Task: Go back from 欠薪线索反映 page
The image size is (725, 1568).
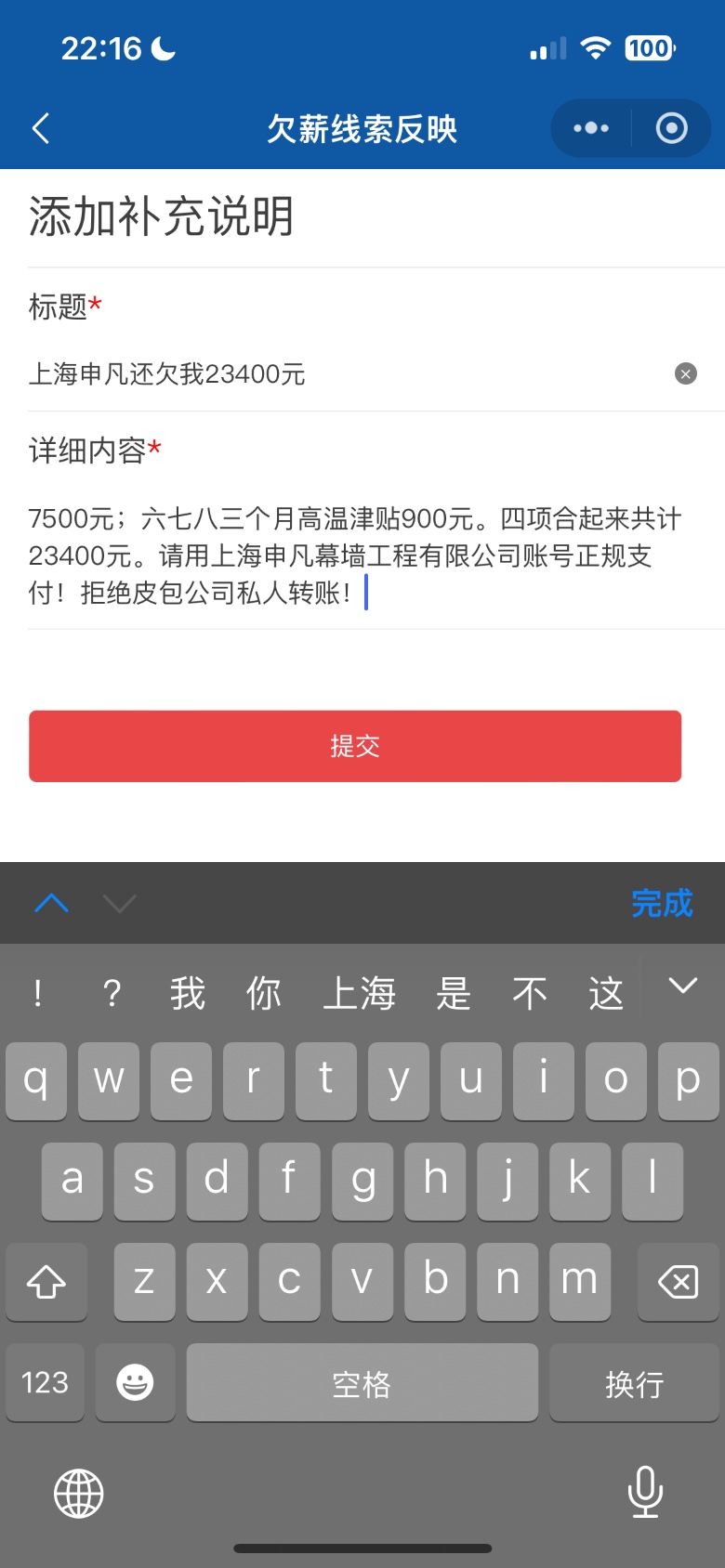Action: pyautogui.click(x=41, y=128)
